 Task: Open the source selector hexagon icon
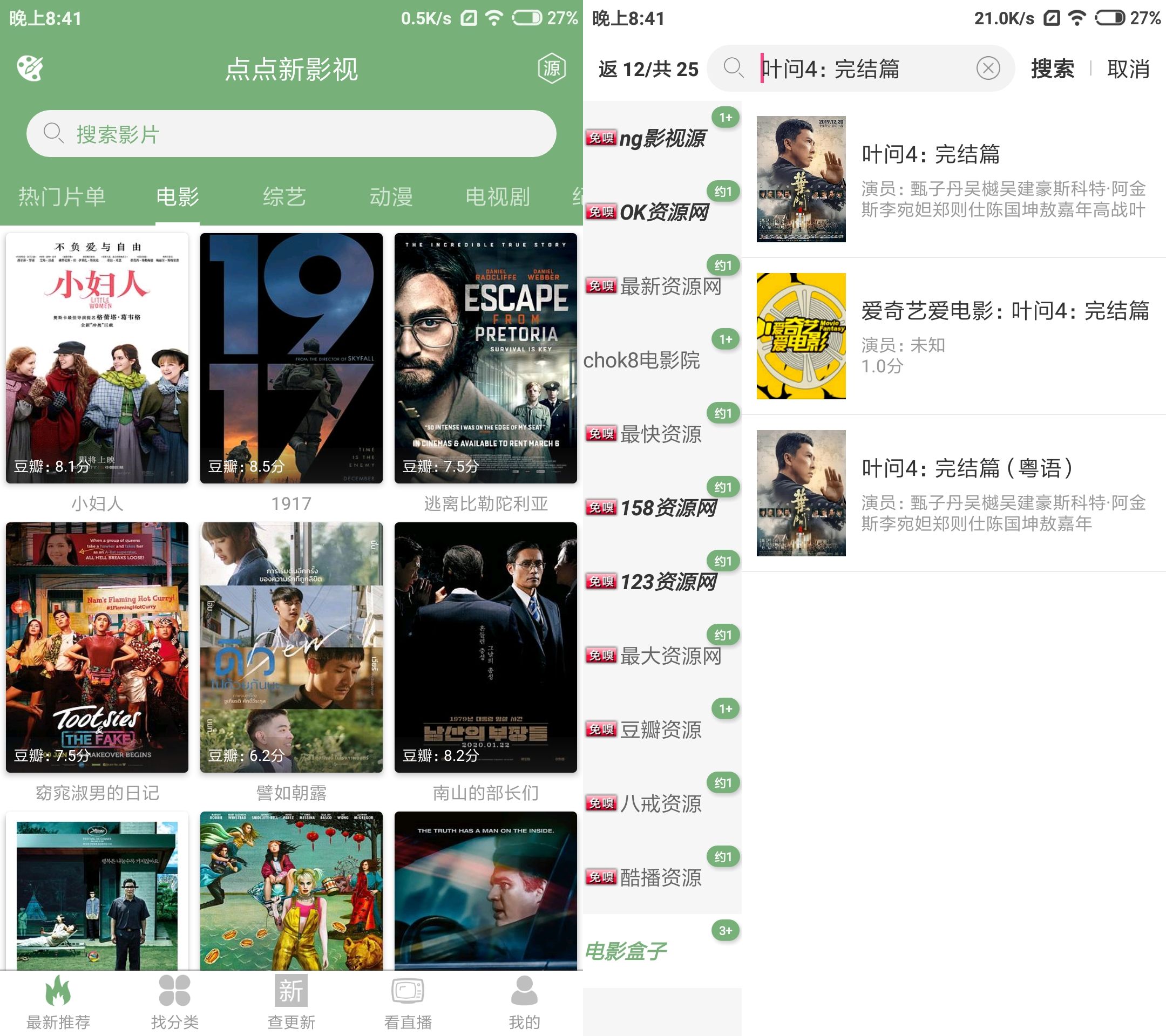(x=551, y=69)
